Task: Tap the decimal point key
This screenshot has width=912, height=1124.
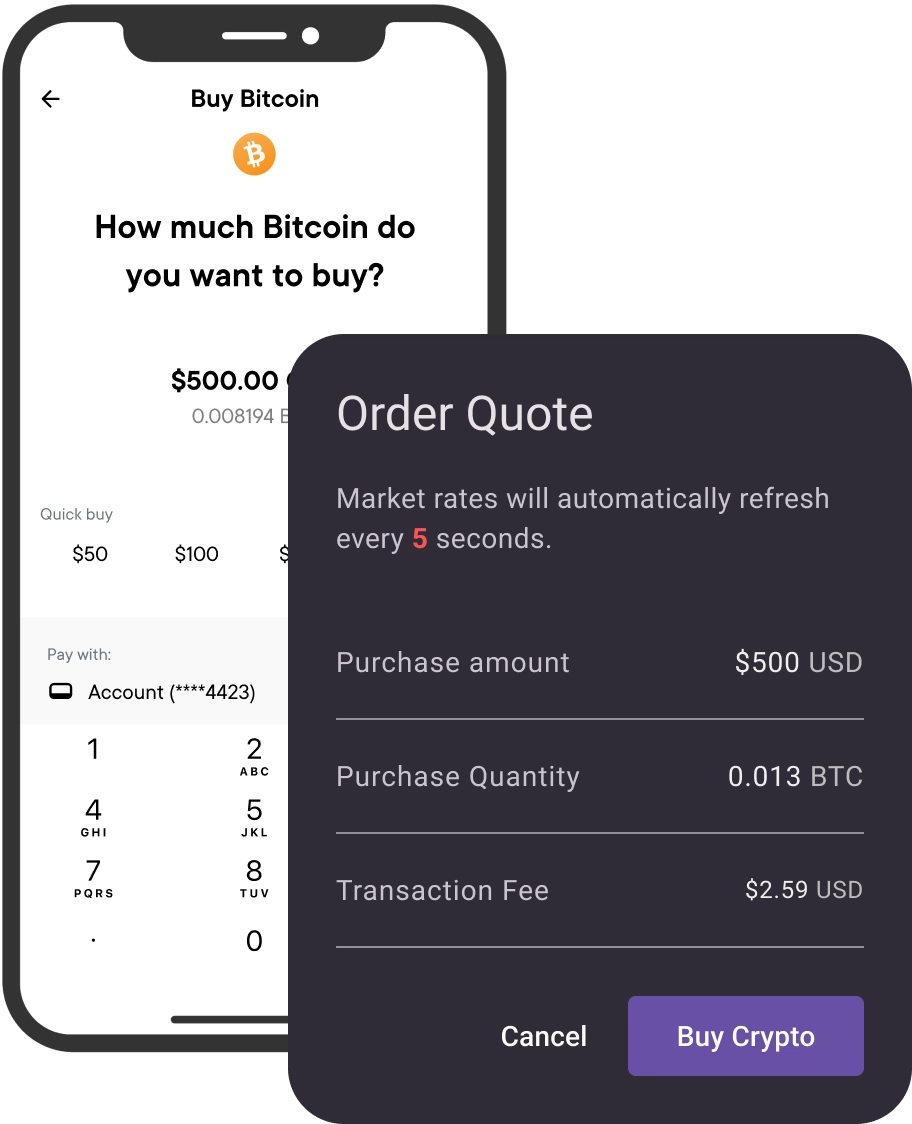Action: (93, 940)
